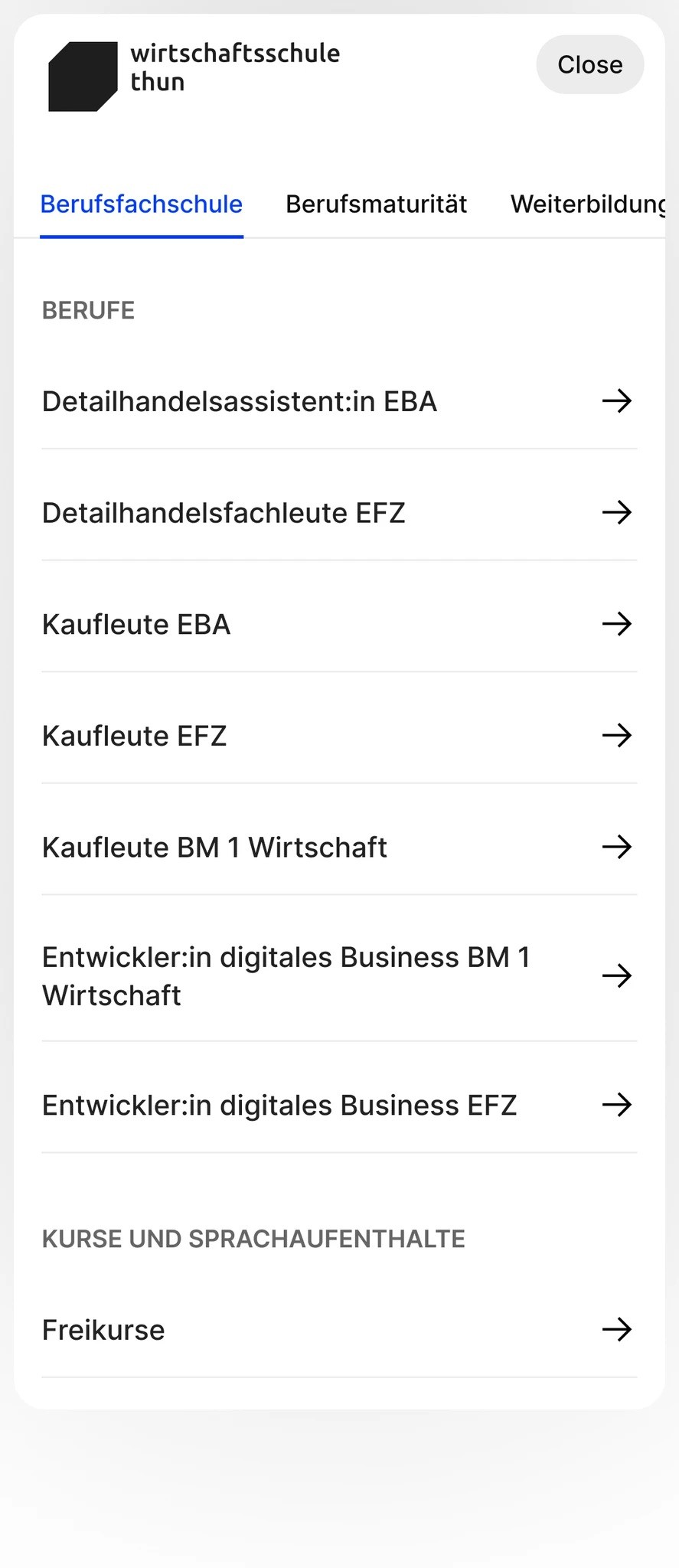Open Entwickler:in digitales Business BM 1 Wirtschaft
The image size is (679, 1568).
pyautogui.click(x=339, y=976)
